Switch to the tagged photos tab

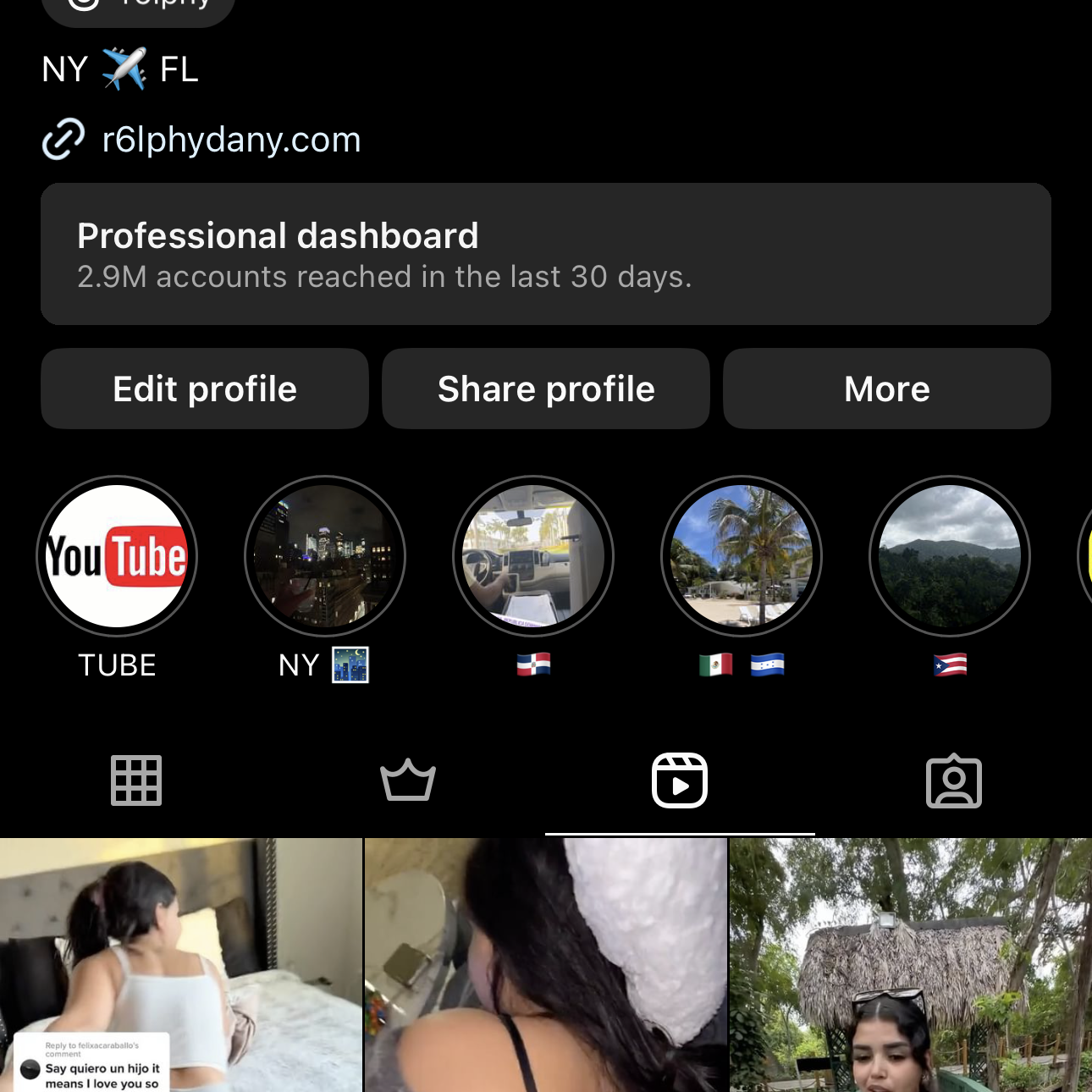point(953,780)
